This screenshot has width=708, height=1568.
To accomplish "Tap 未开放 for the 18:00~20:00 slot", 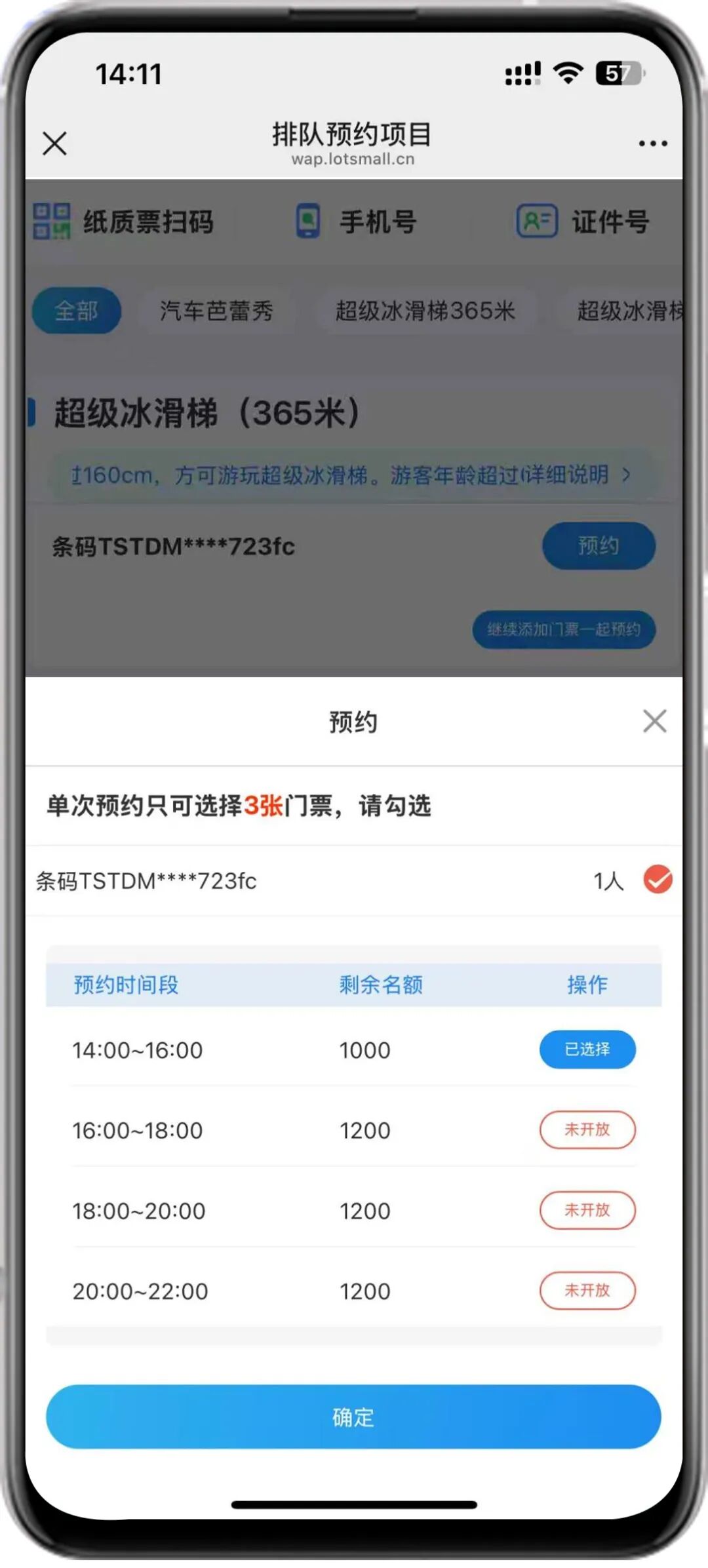I will click(x=587, y=1210).
